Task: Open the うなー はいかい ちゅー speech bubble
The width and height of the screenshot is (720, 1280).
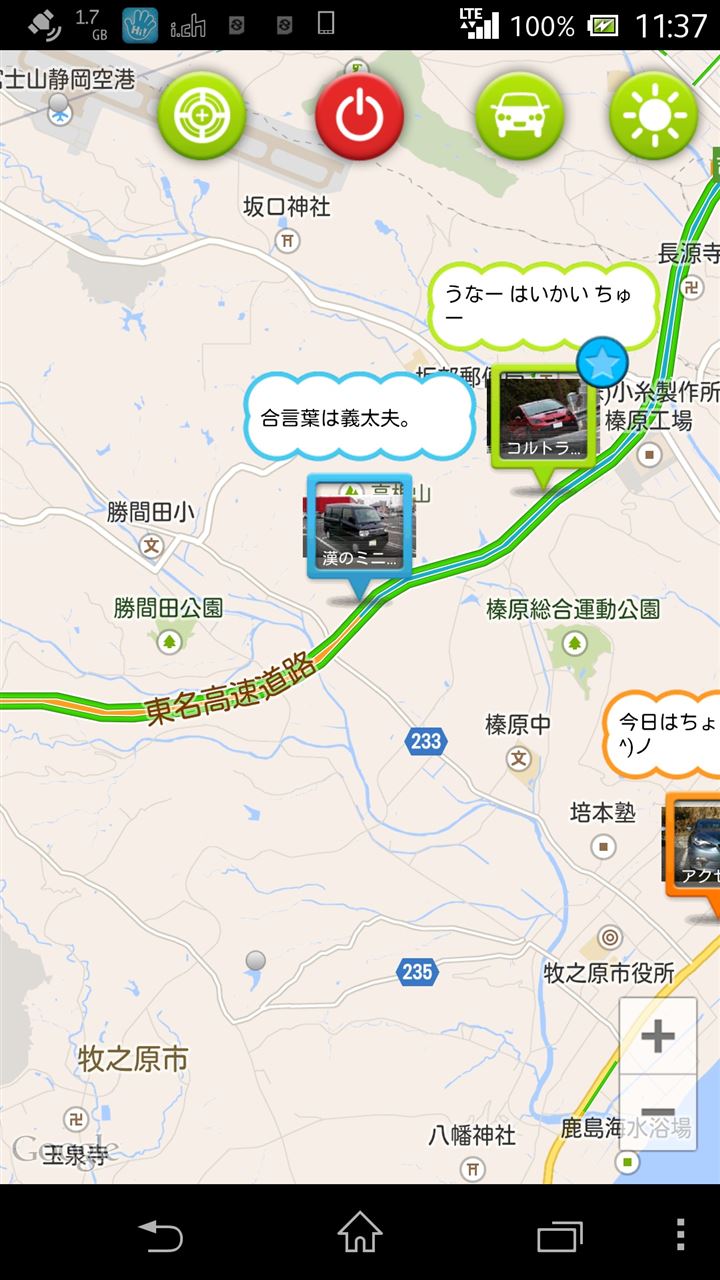Action: coord(543,305)
